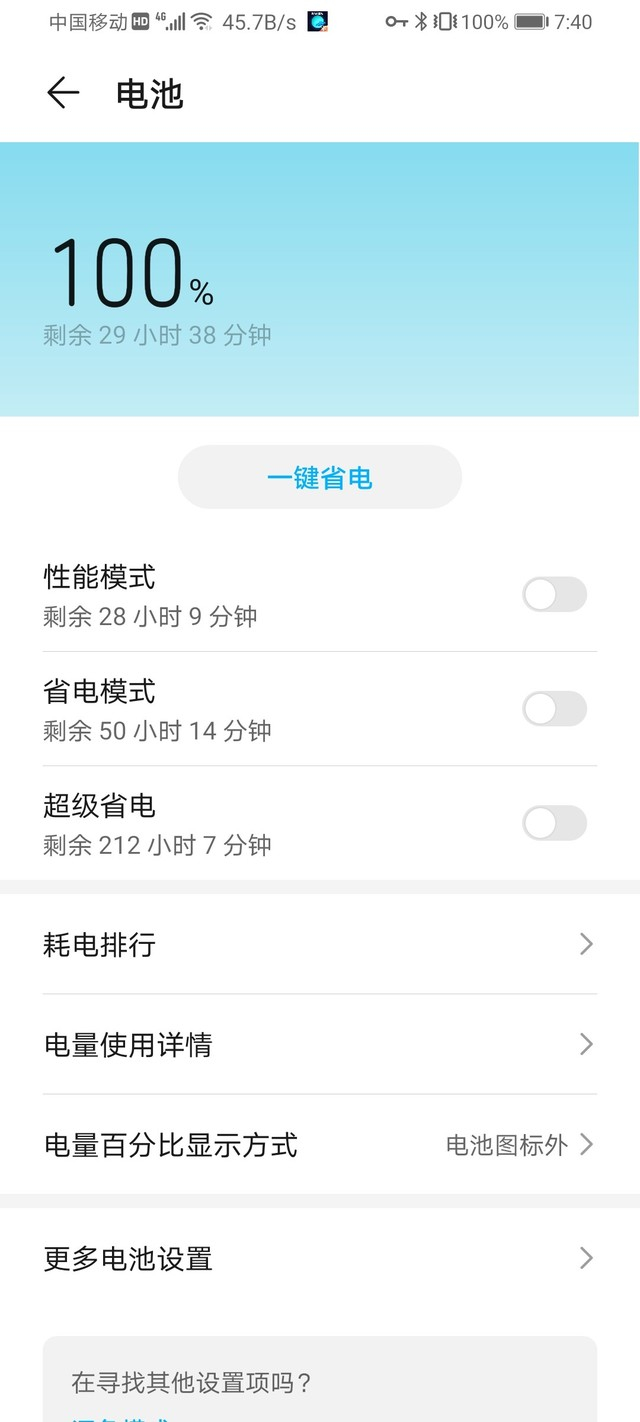Turn on 省电模式
This screenshot has width=640, height=1422.
point(555,709)
